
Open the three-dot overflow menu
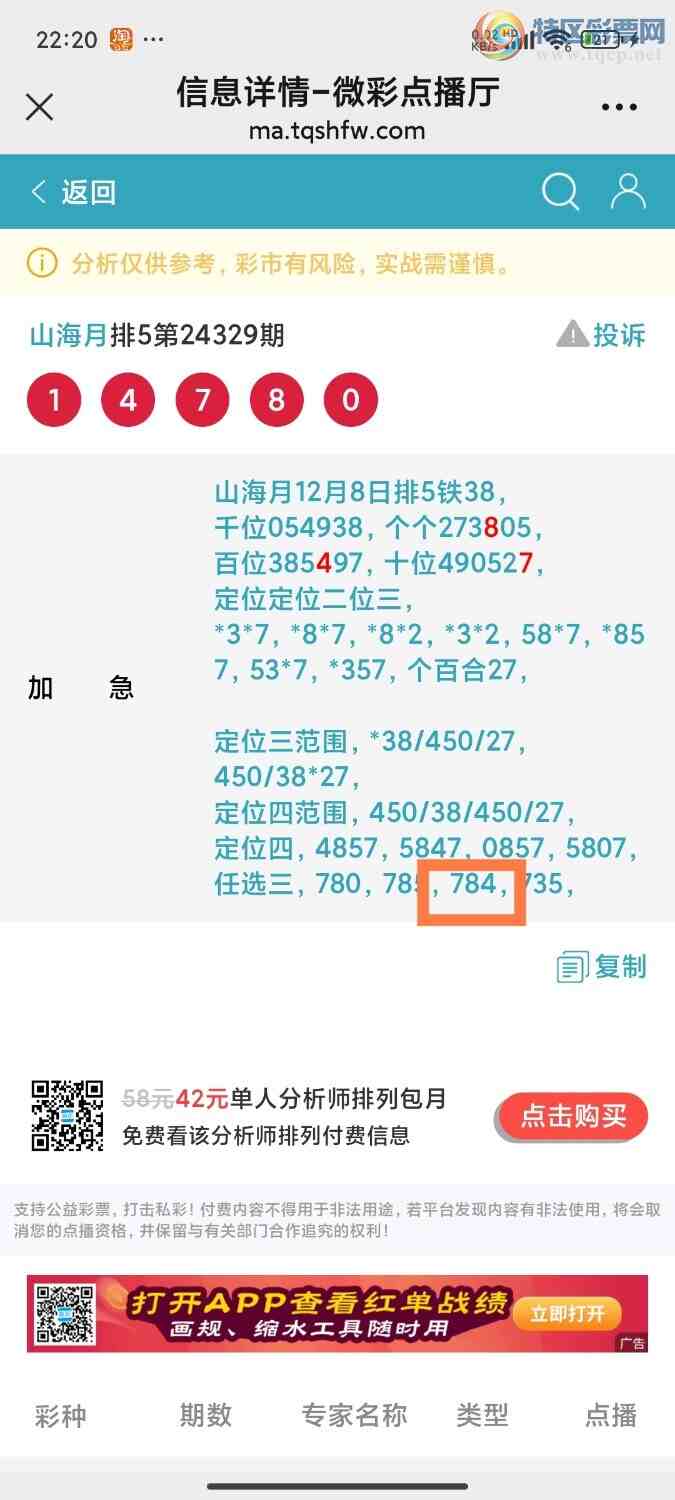(619, 108)
